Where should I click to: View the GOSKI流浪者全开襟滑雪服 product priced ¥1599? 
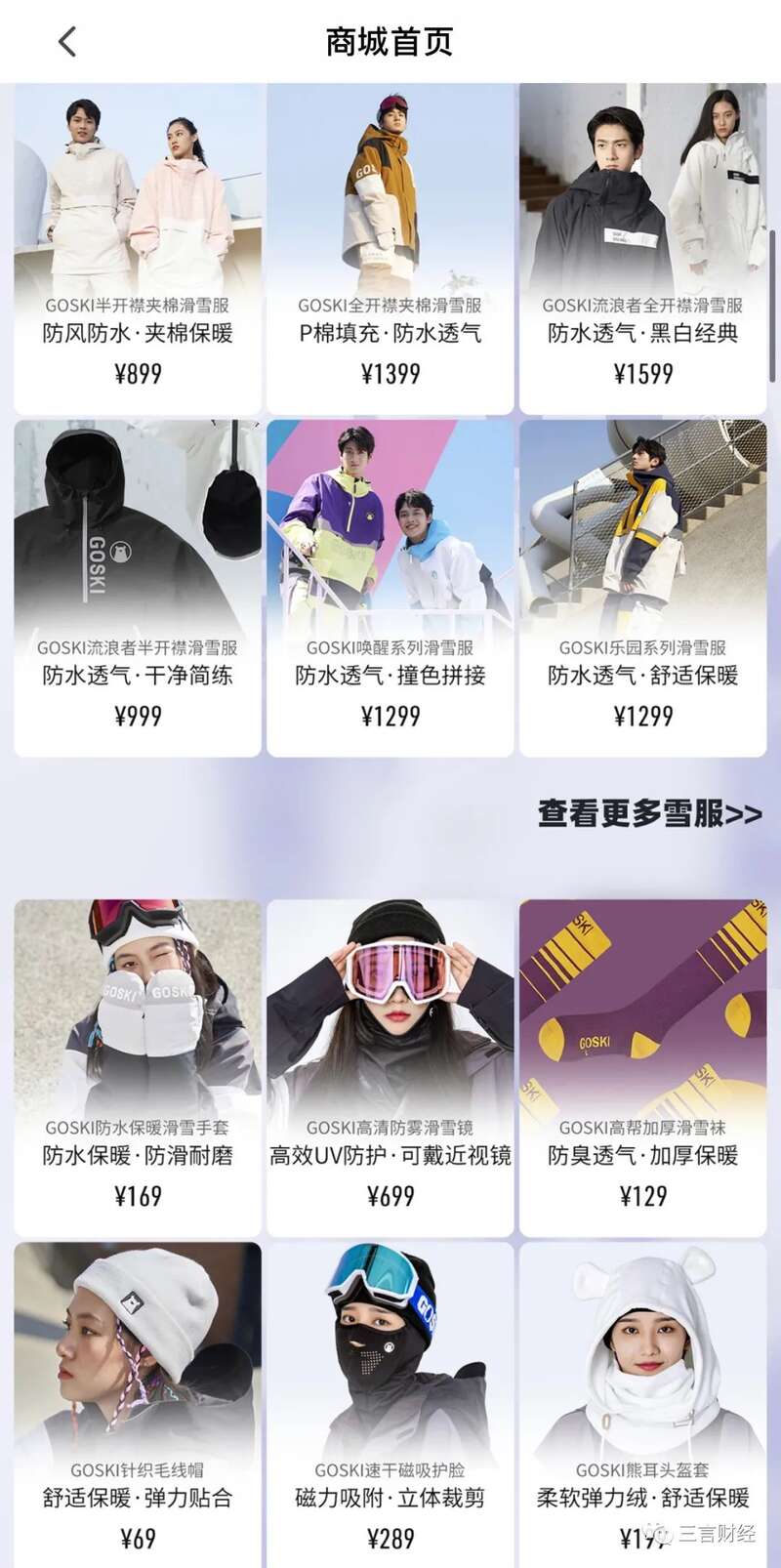[x=642, y=249]
